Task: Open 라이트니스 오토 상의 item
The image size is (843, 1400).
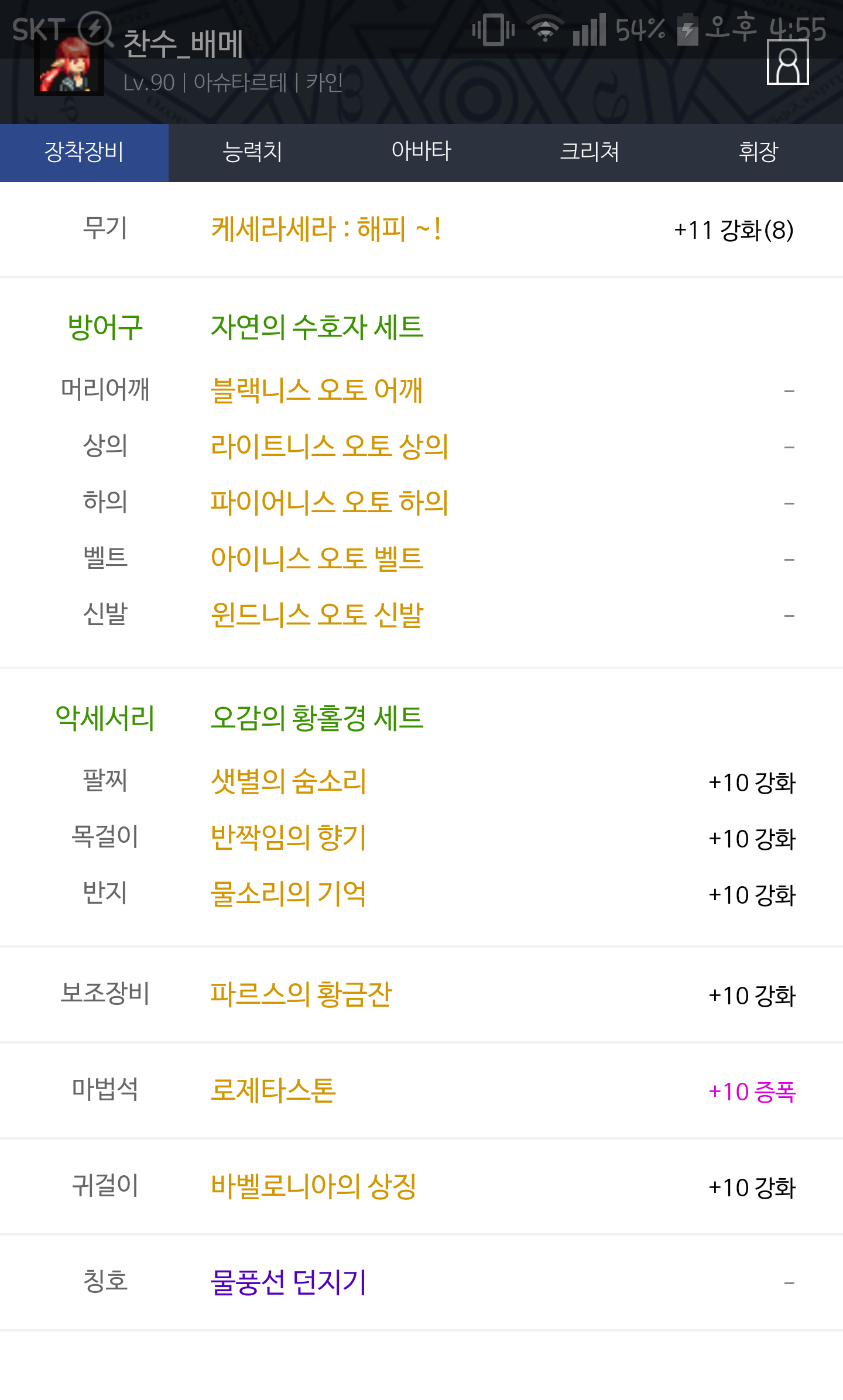Action: 330,446
